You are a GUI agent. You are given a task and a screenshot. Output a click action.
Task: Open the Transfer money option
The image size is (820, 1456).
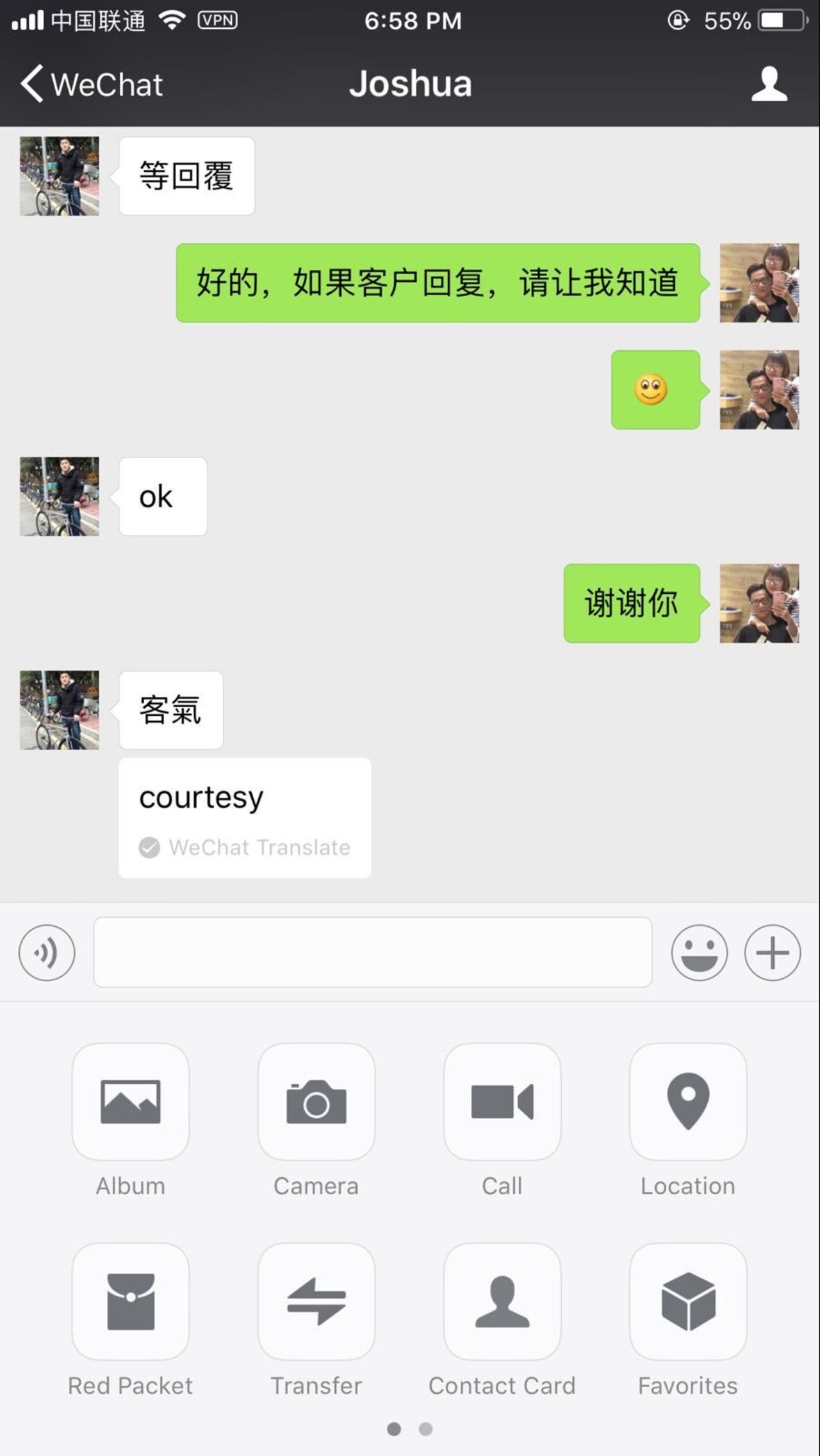(316, 1301)
